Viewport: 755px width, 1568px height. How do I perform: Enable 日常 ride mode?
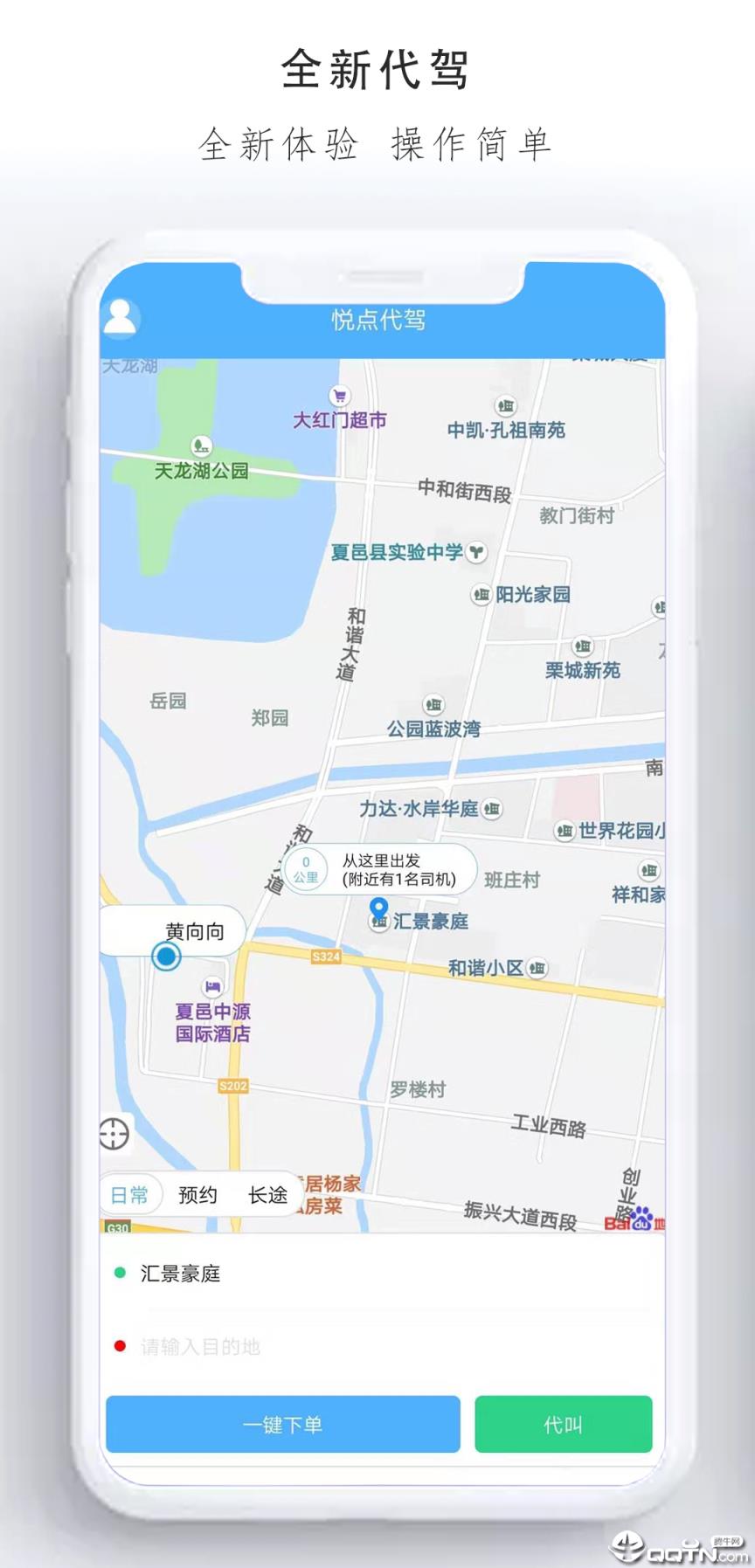pos(129,1194)
